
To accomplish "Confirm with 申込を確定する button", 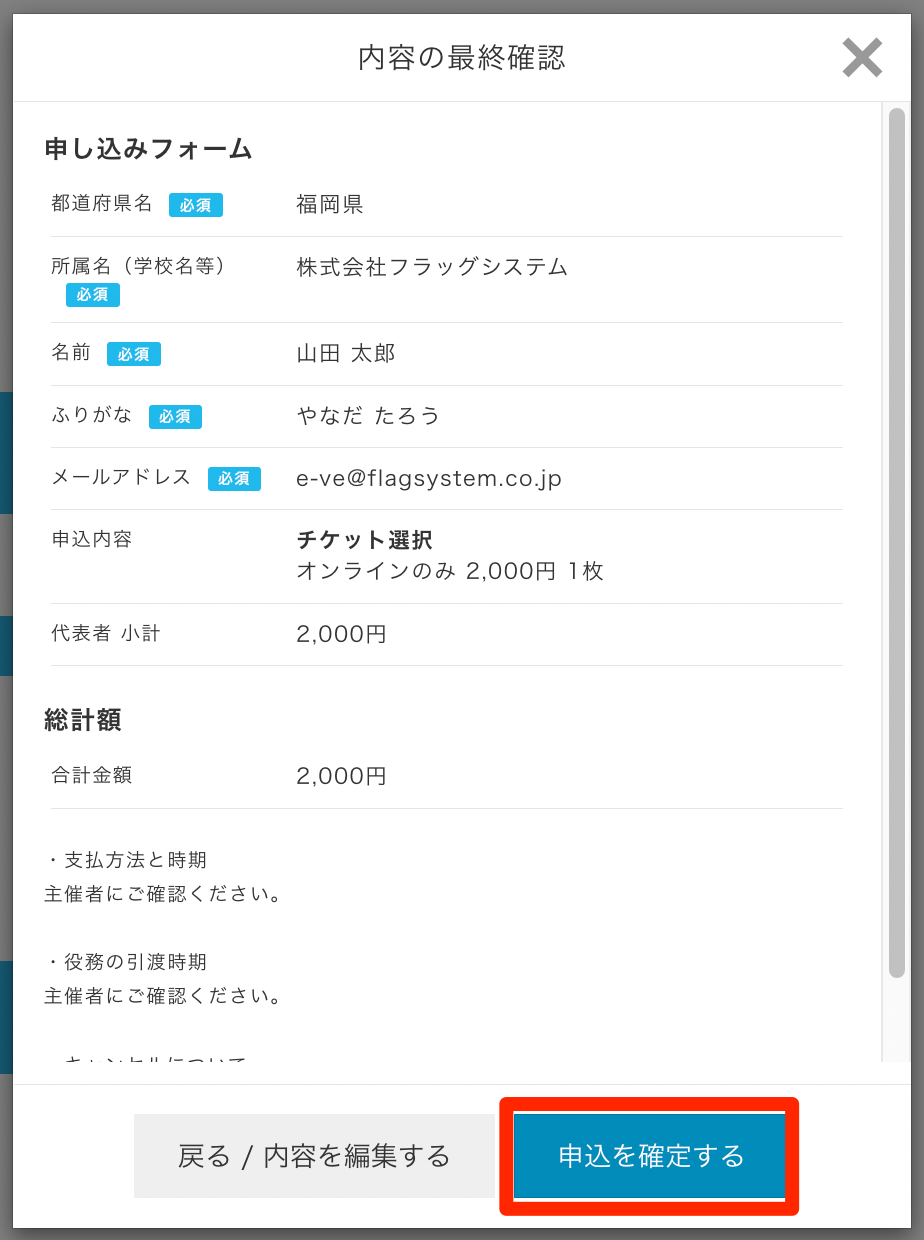I will pyautogui.click(x=650, y=1156).
